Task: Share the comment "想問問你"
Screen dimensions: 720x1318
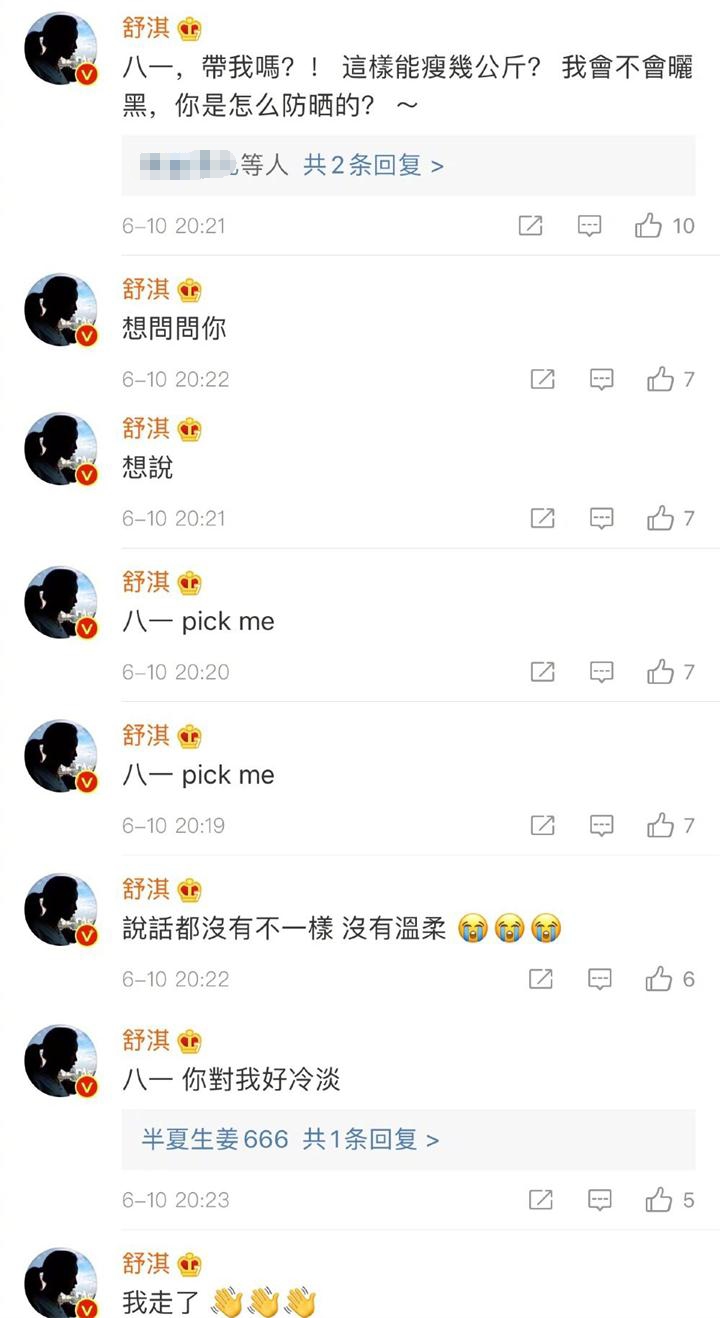Action: coord(542,379)
